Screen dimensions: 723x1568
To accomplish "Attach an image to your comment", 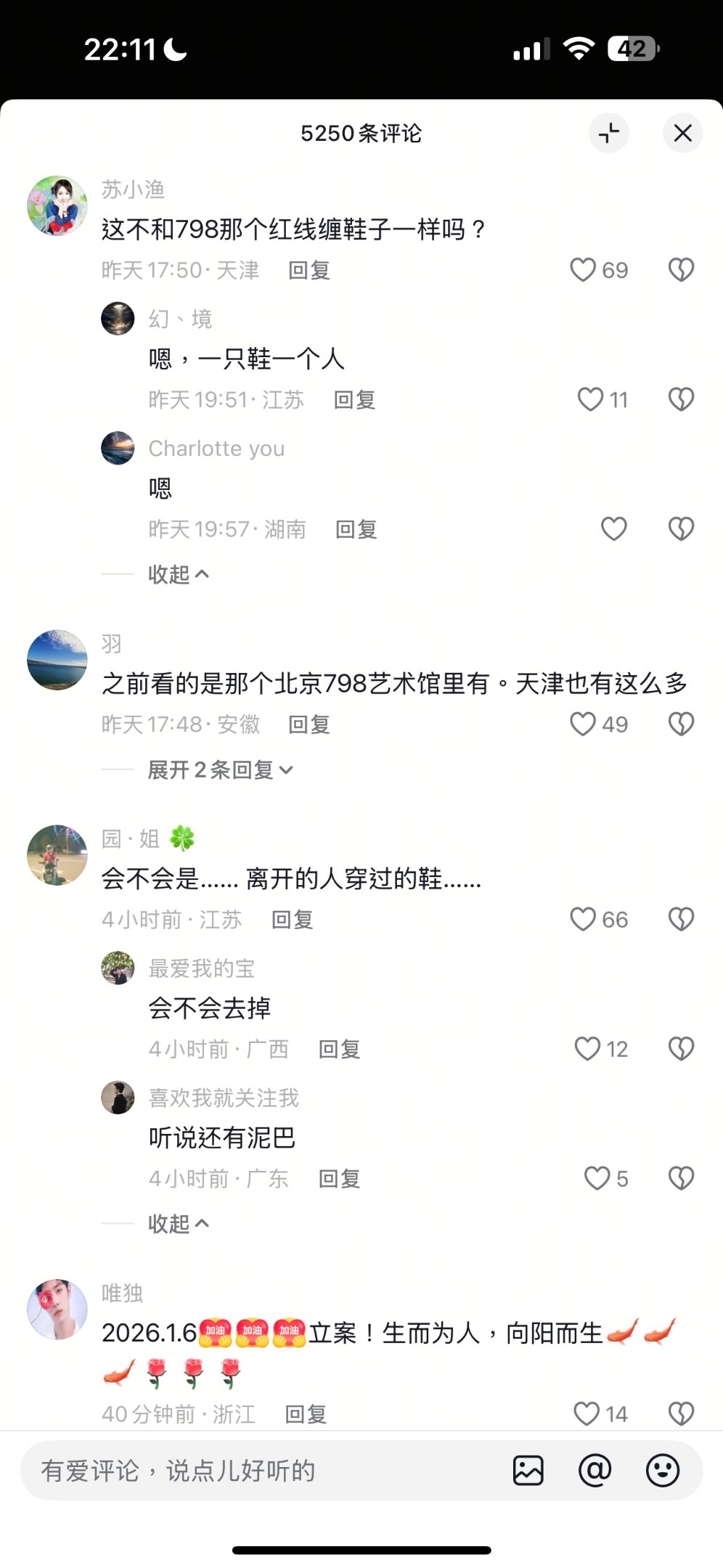I will [528, 1471].
